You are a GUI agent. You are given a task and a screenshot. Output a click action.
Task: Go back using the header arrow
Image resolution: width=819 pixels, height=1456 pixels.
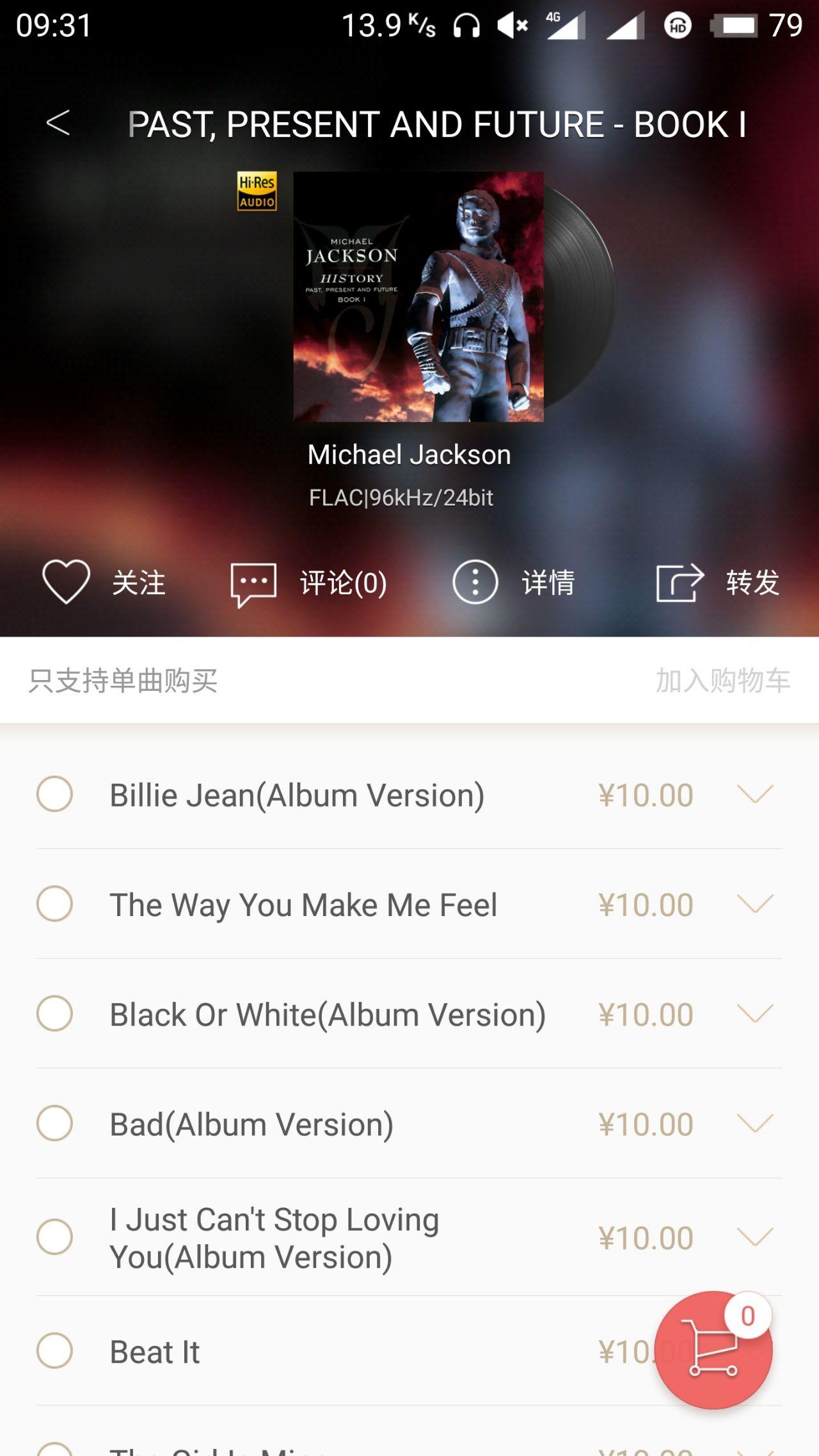pos(58,123)
